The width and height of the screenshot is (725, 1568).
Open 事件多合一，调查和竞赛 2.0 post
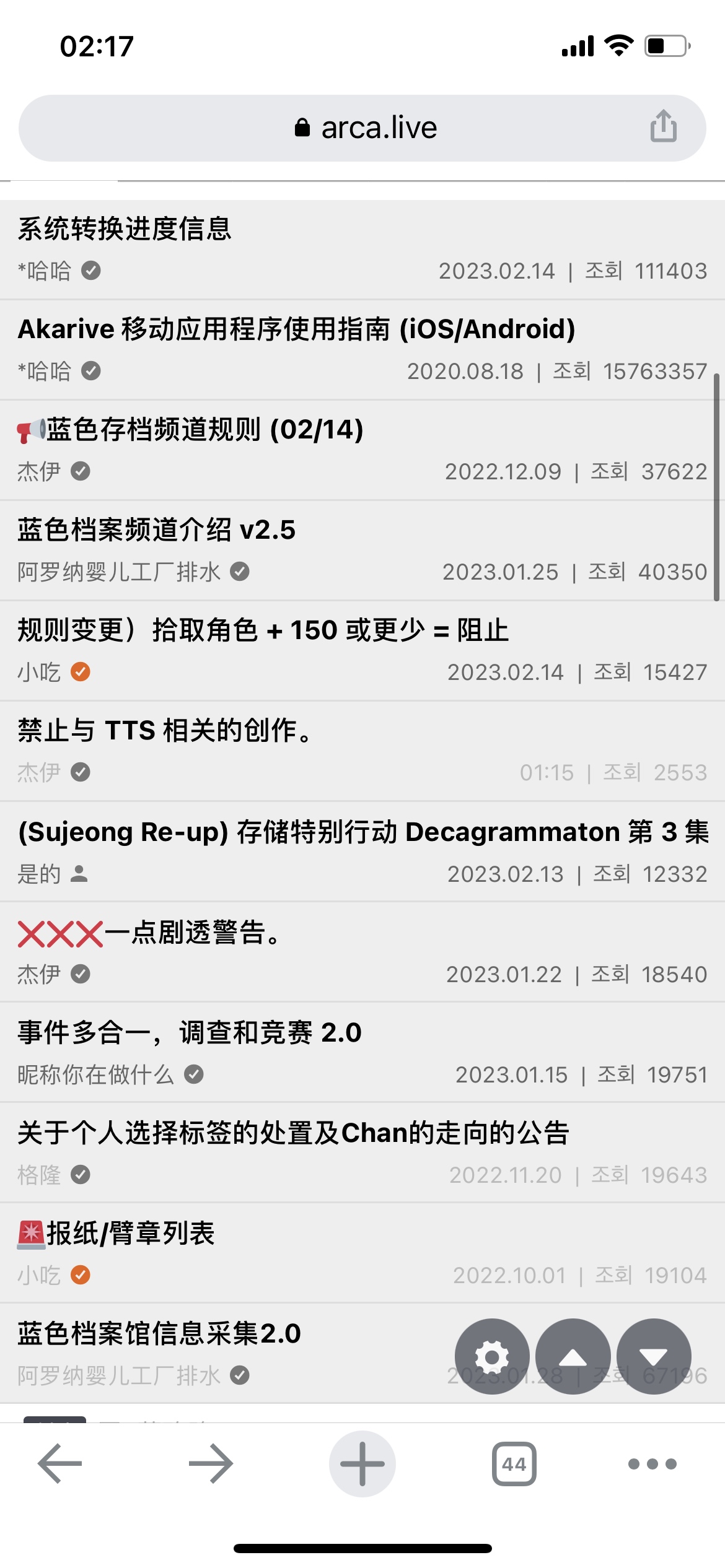pos(362,1052)
